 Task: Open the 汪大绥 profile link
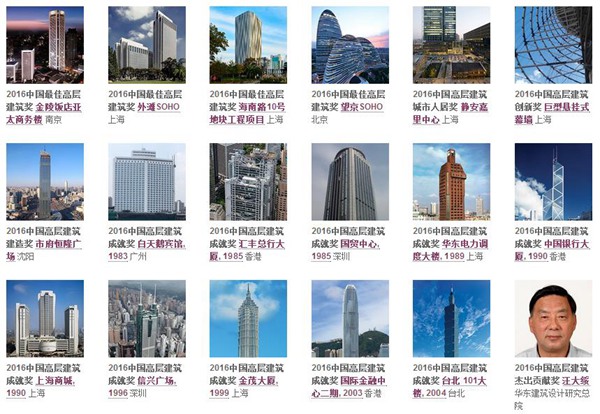(x=573, y=380)
